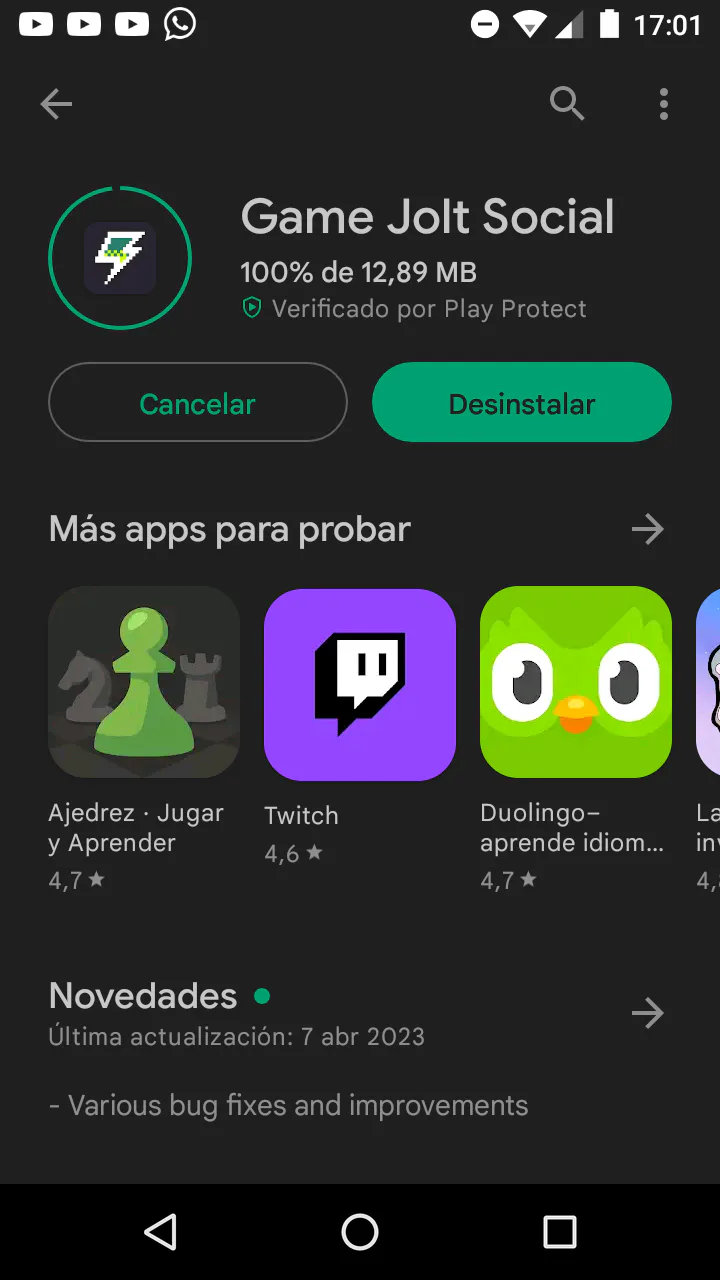Go back using the top arrow

click(x=56, y=104)
